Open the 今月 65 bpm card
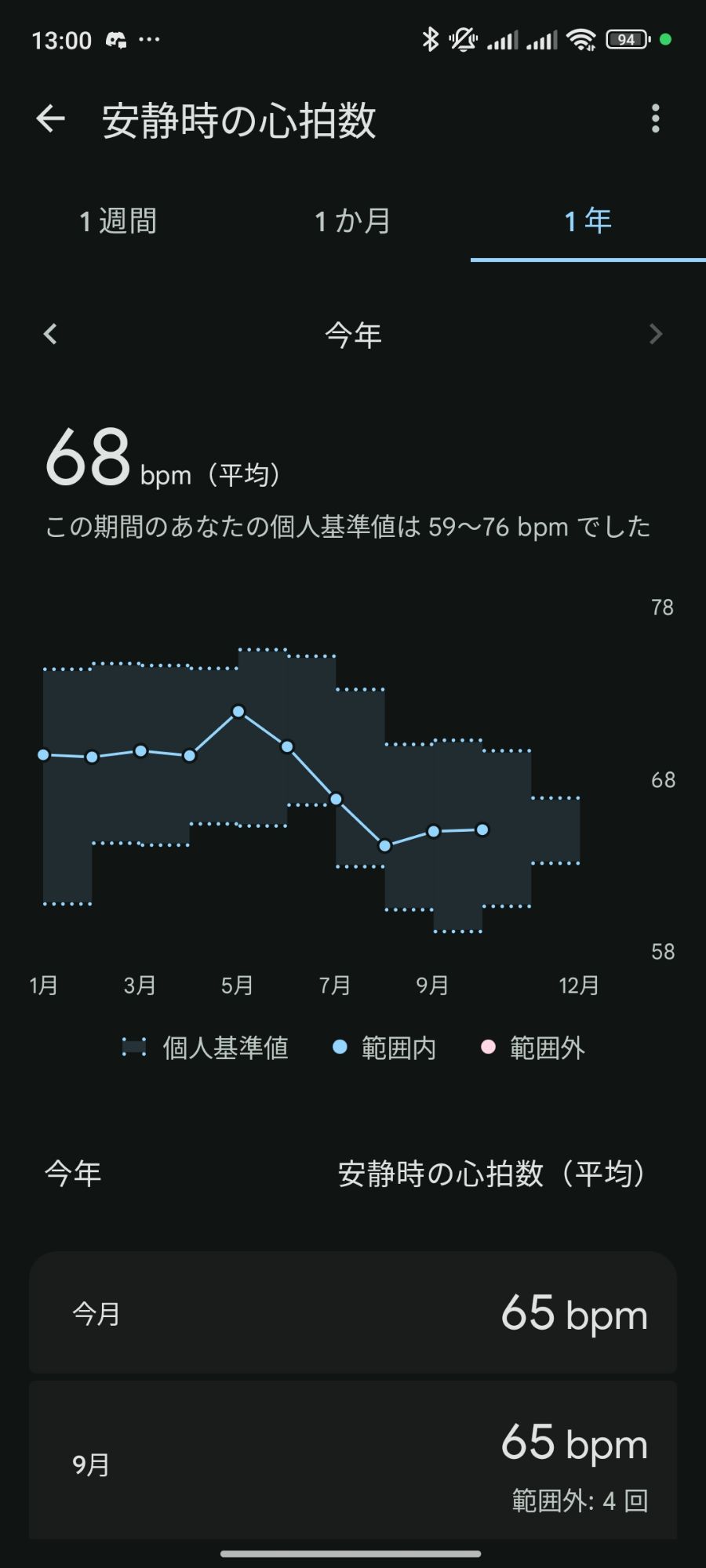 (x=353, y=1312)
